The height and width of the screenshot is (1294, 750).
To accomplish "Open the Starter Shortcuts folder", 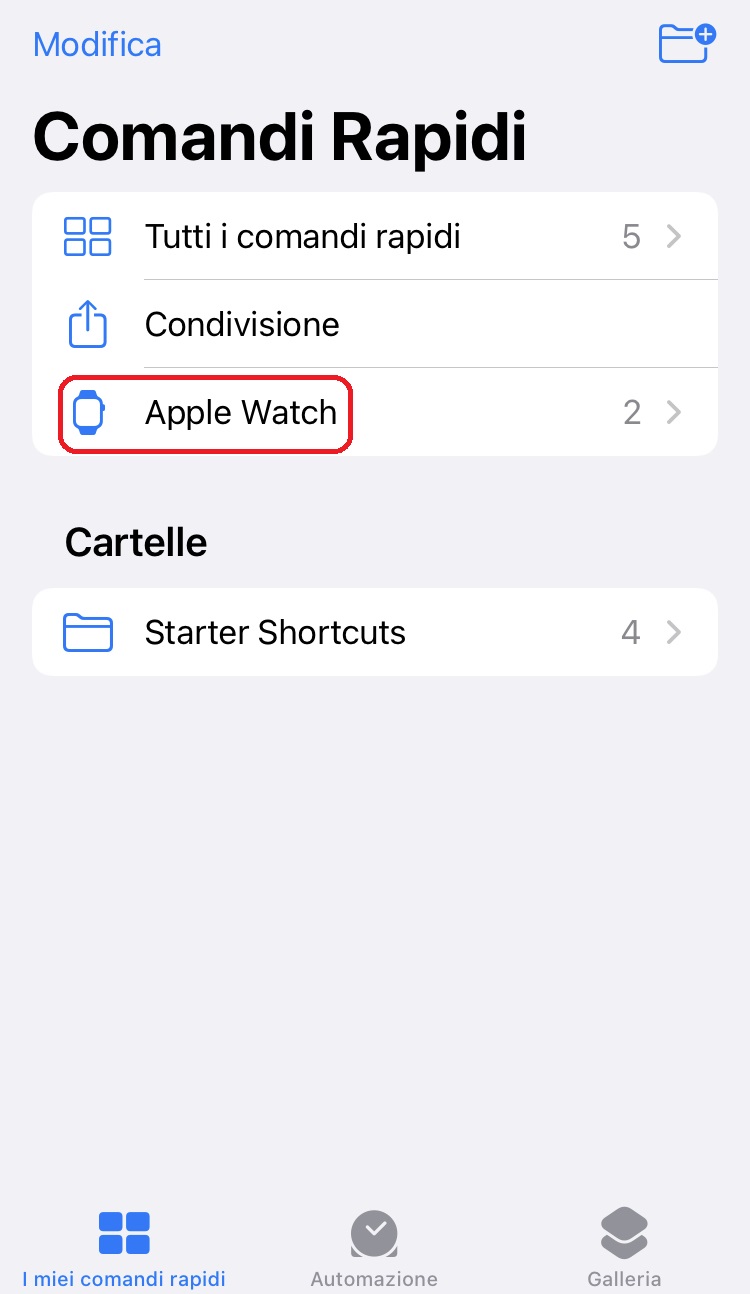I will [x=375, y=632].
